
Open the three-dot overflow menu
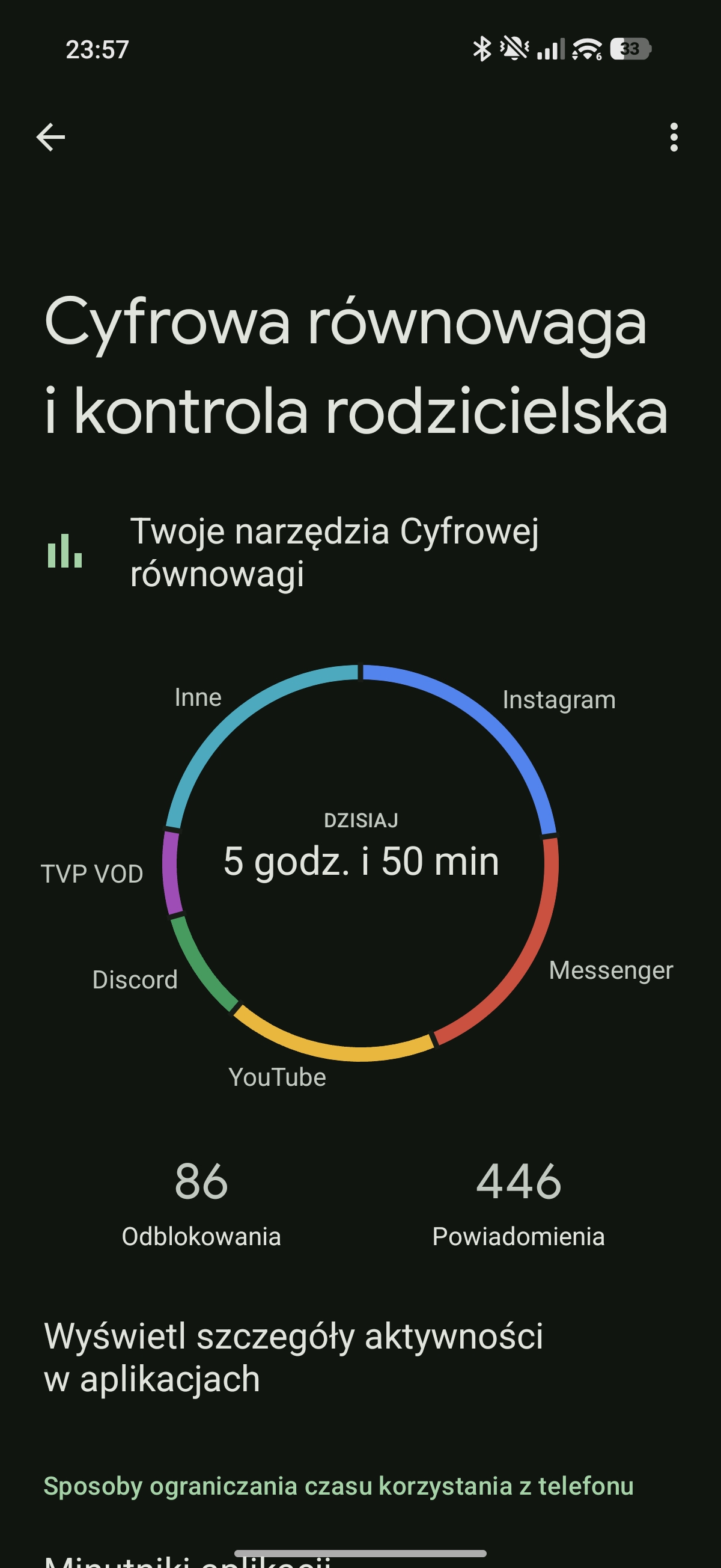[673, 137]
